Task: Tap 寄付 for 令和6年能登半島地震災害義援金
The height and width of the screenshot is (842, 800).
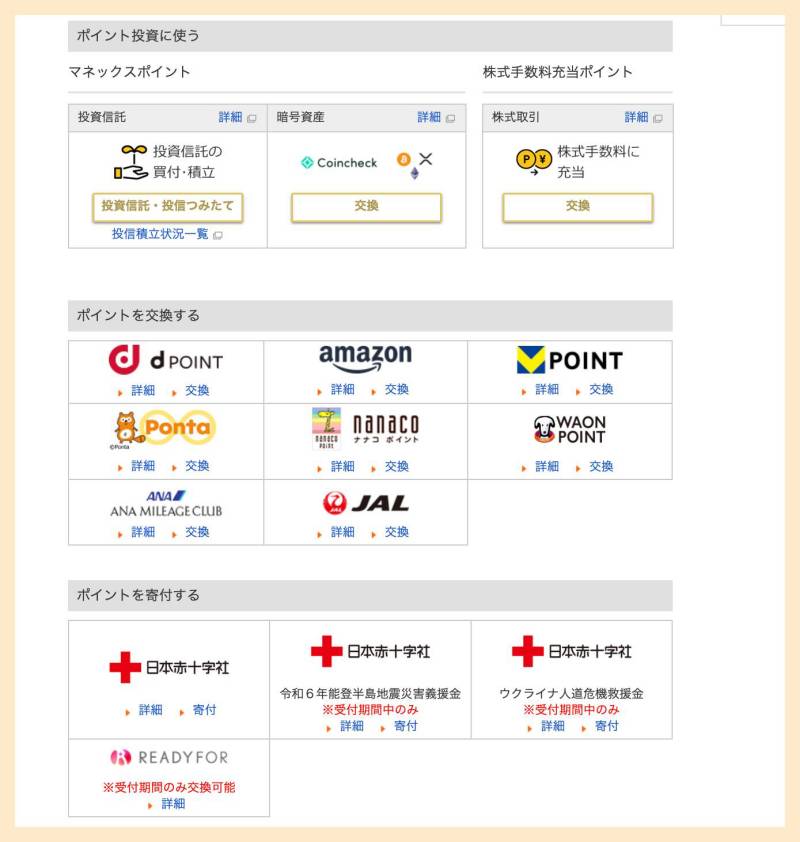Action: (x=405, y=726)
